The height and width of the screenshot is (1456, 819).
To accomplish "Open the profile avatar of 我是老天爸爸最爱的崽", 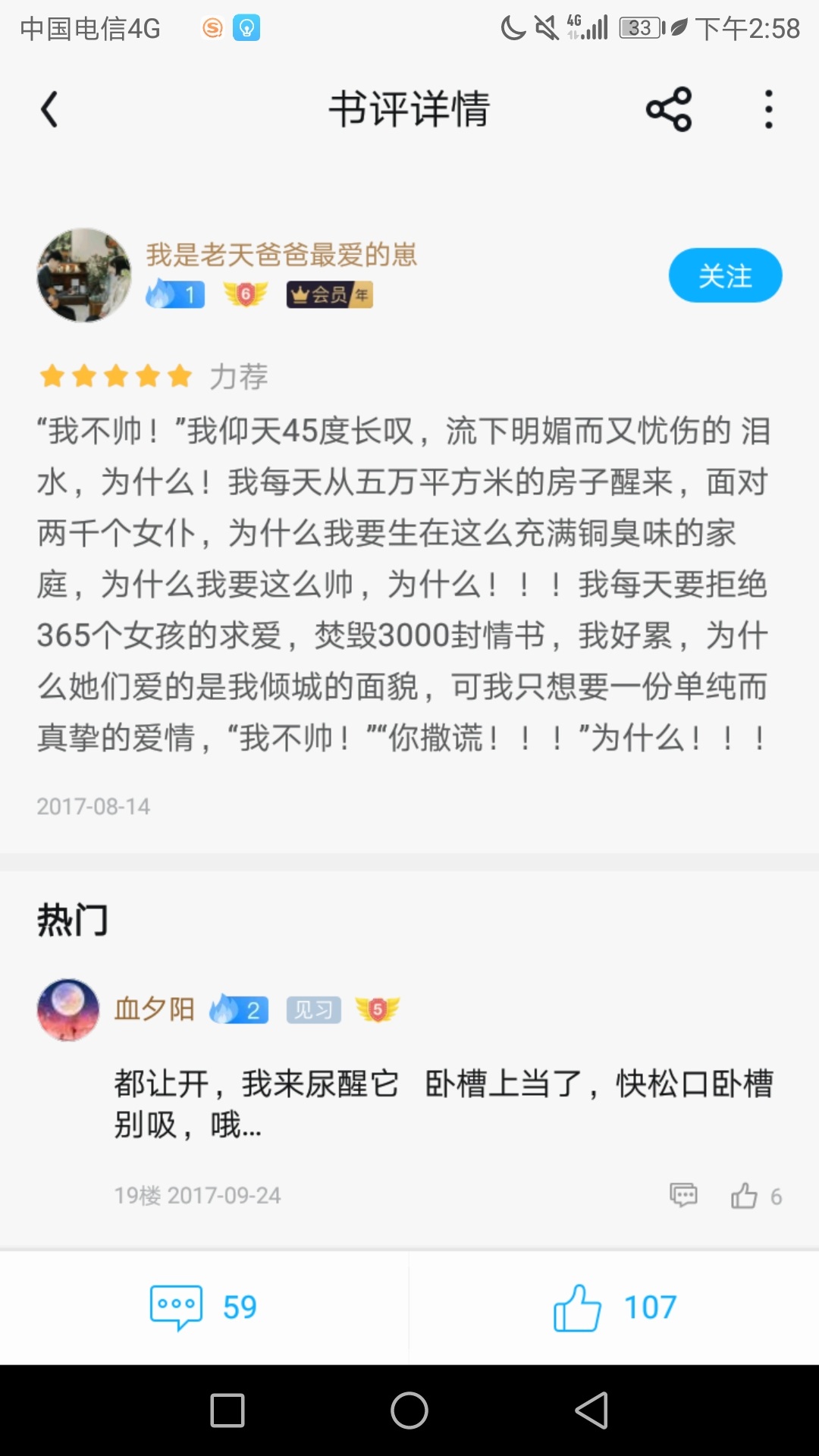I will click(83, 275).
